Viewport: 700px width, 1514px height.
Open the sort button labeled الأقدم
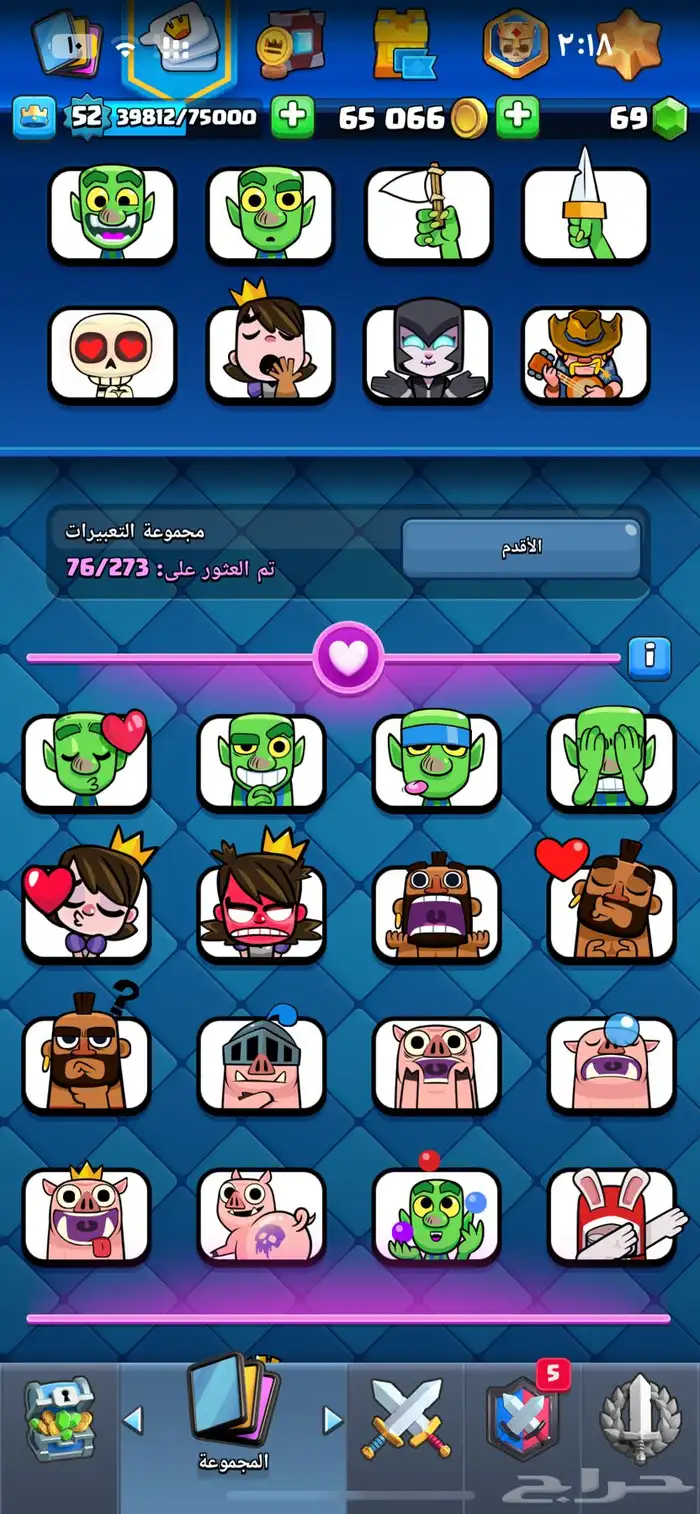click(520, 547)
